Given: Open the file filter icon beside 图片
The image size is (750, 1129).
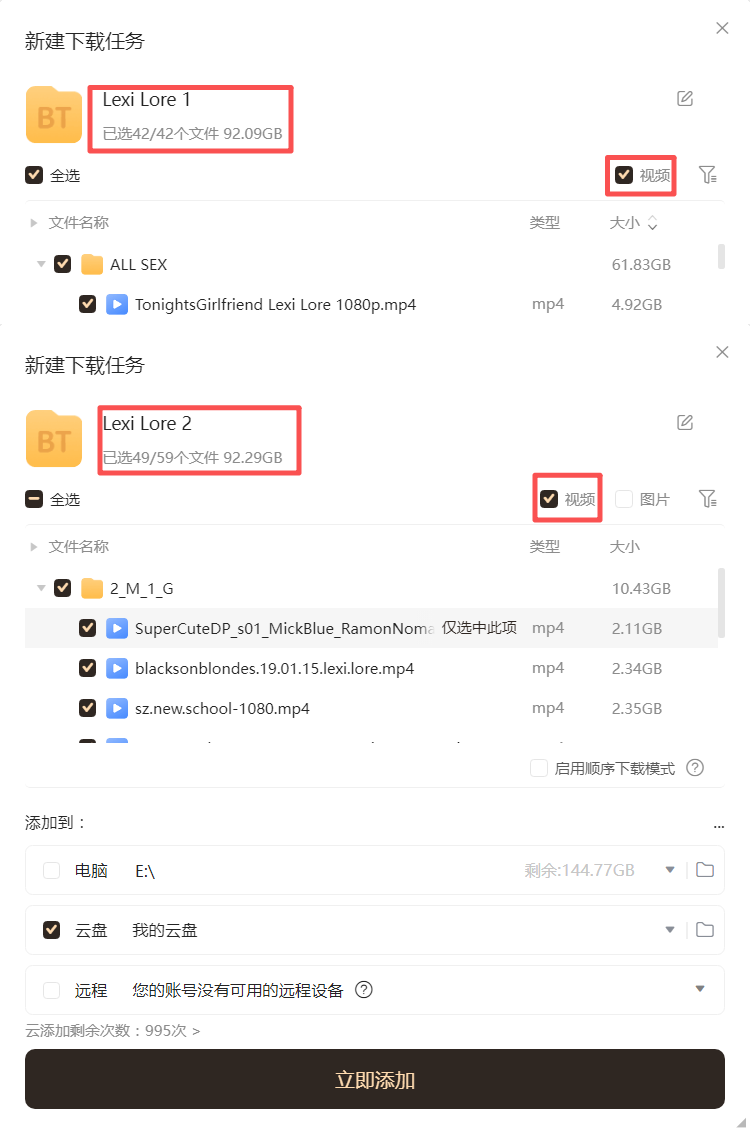Looking at the screenshot, I should click(x=708, y=499).
